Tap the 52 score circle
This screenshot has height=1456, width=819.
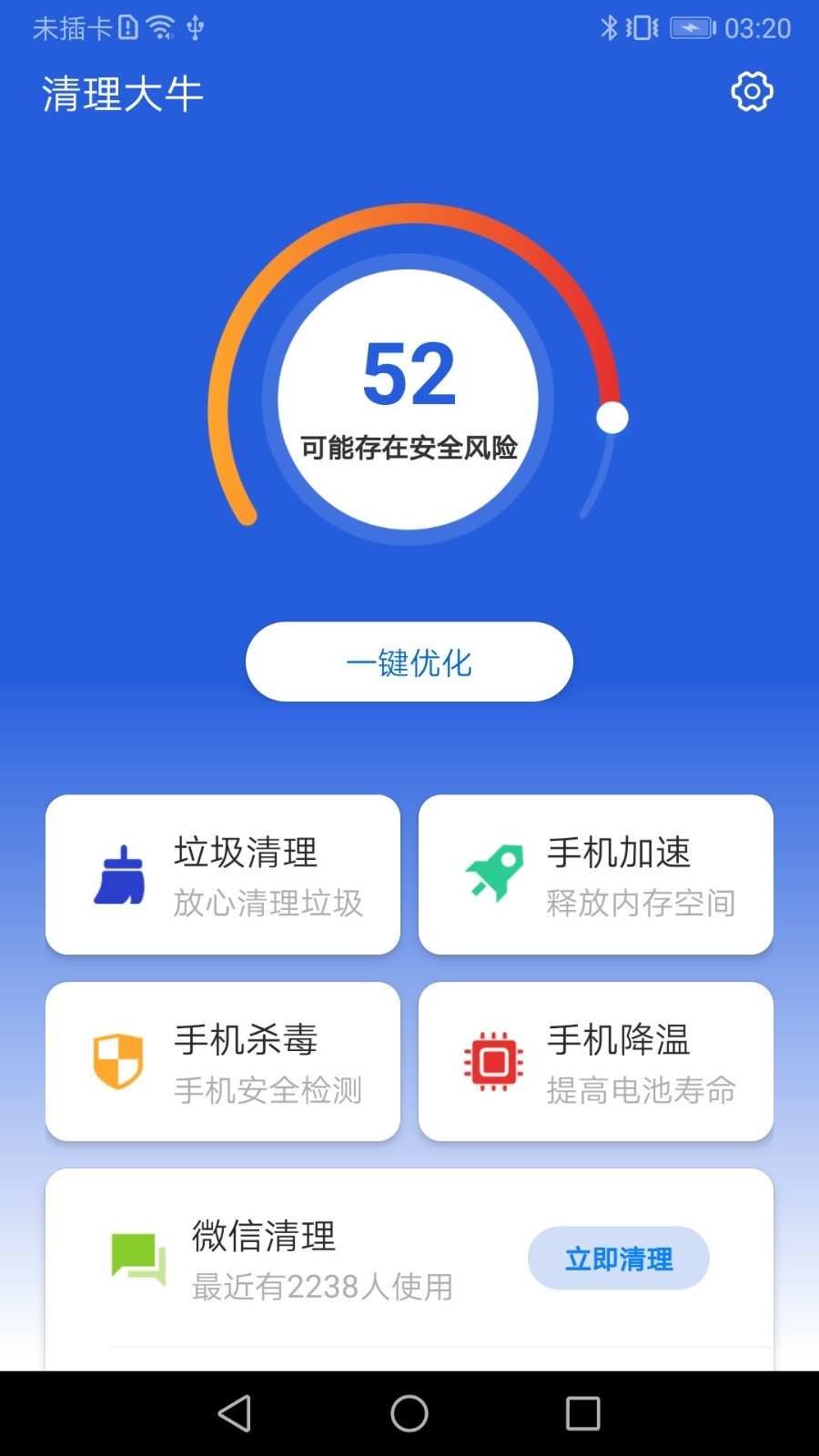409,399
